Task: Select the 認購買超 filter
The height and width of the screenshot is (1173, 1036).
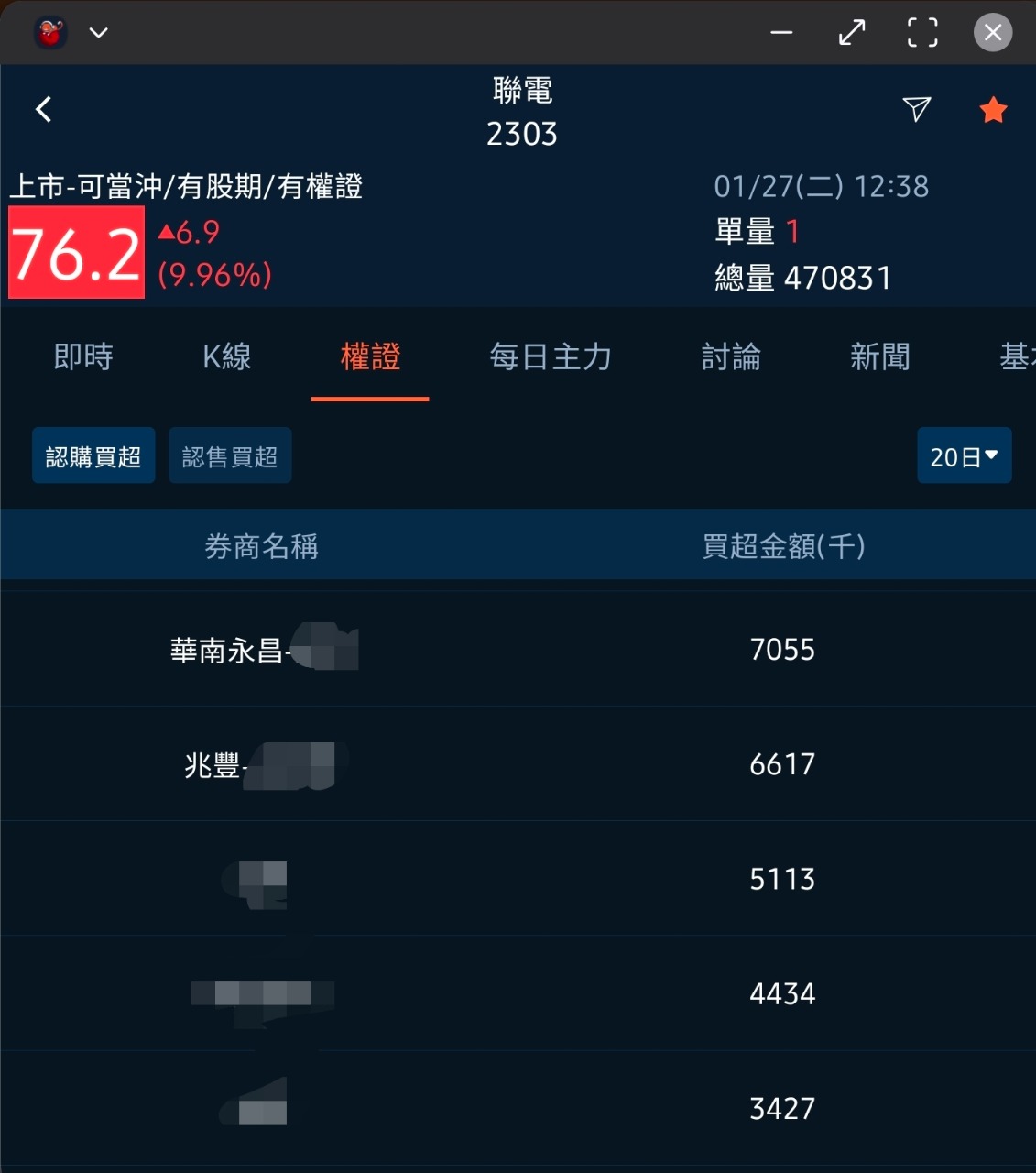Action: [x=93, y=455]
